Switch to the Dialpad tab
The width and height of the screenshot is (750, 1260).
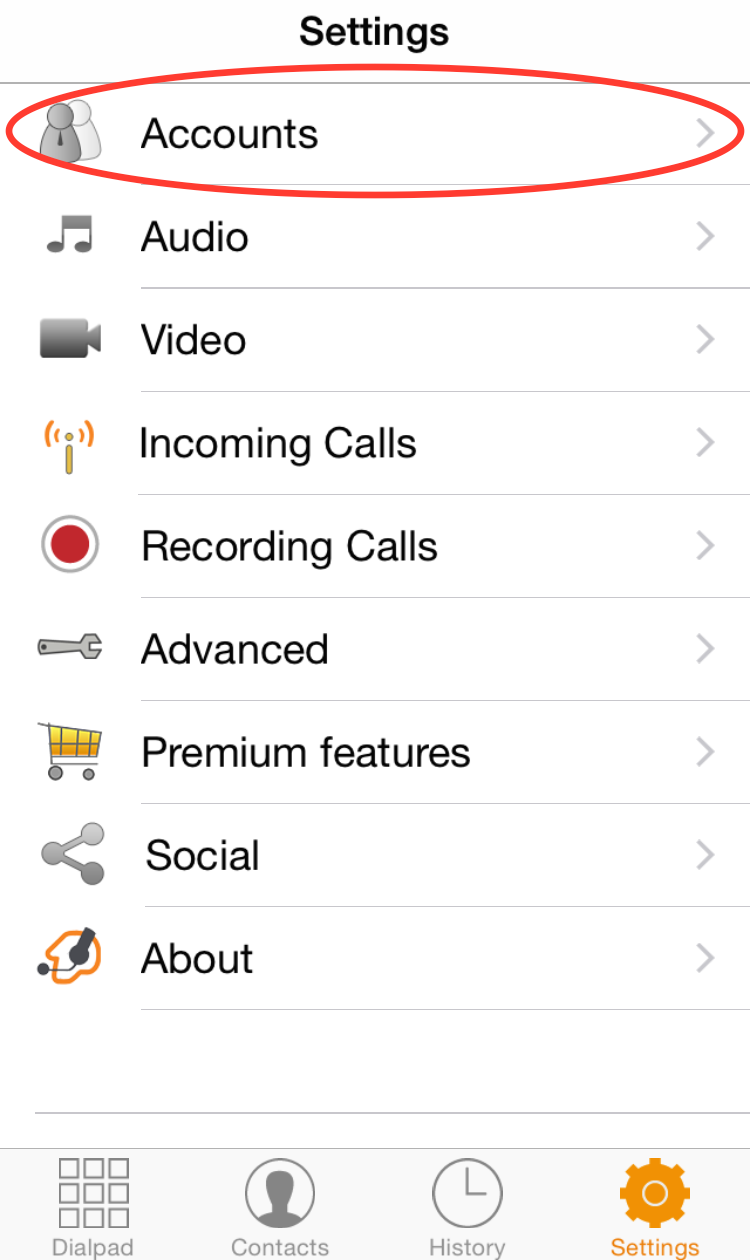(93, 1205)
